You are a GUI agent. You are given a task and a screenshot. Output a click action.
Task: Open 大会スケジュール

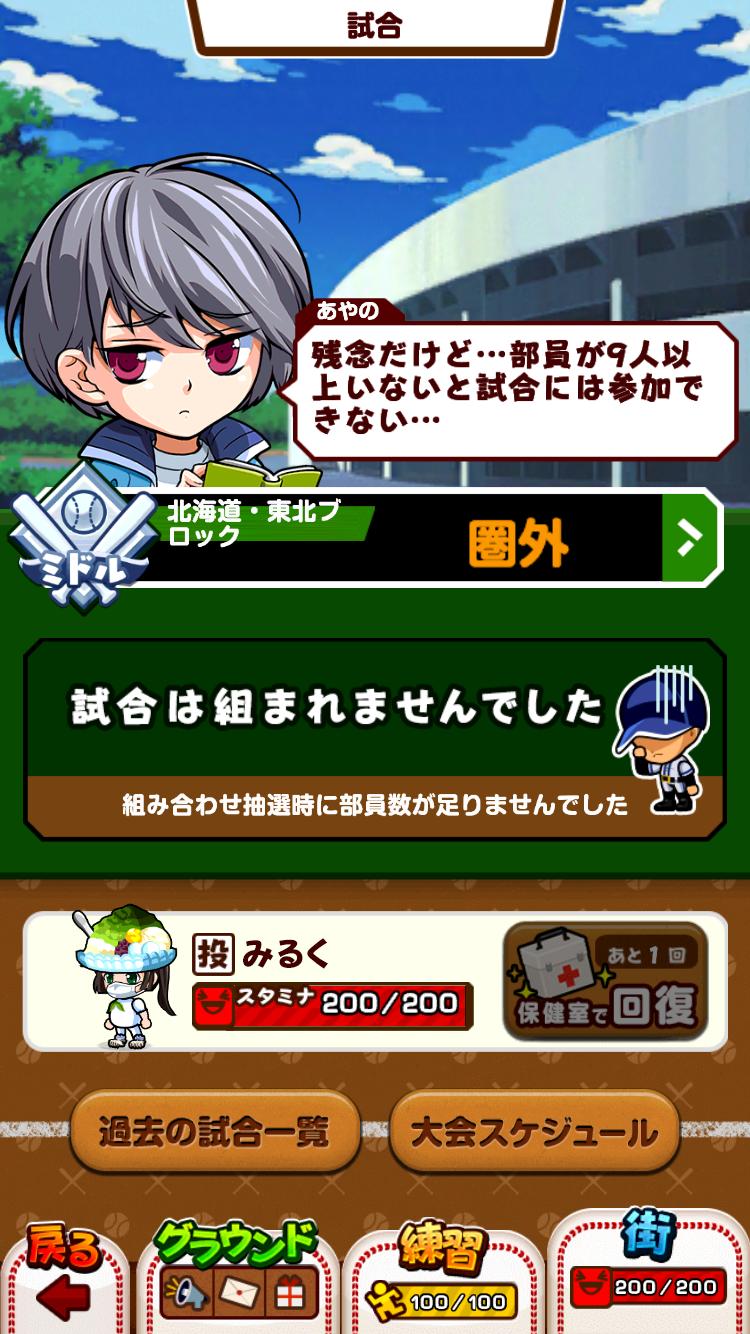[534, 1132]
